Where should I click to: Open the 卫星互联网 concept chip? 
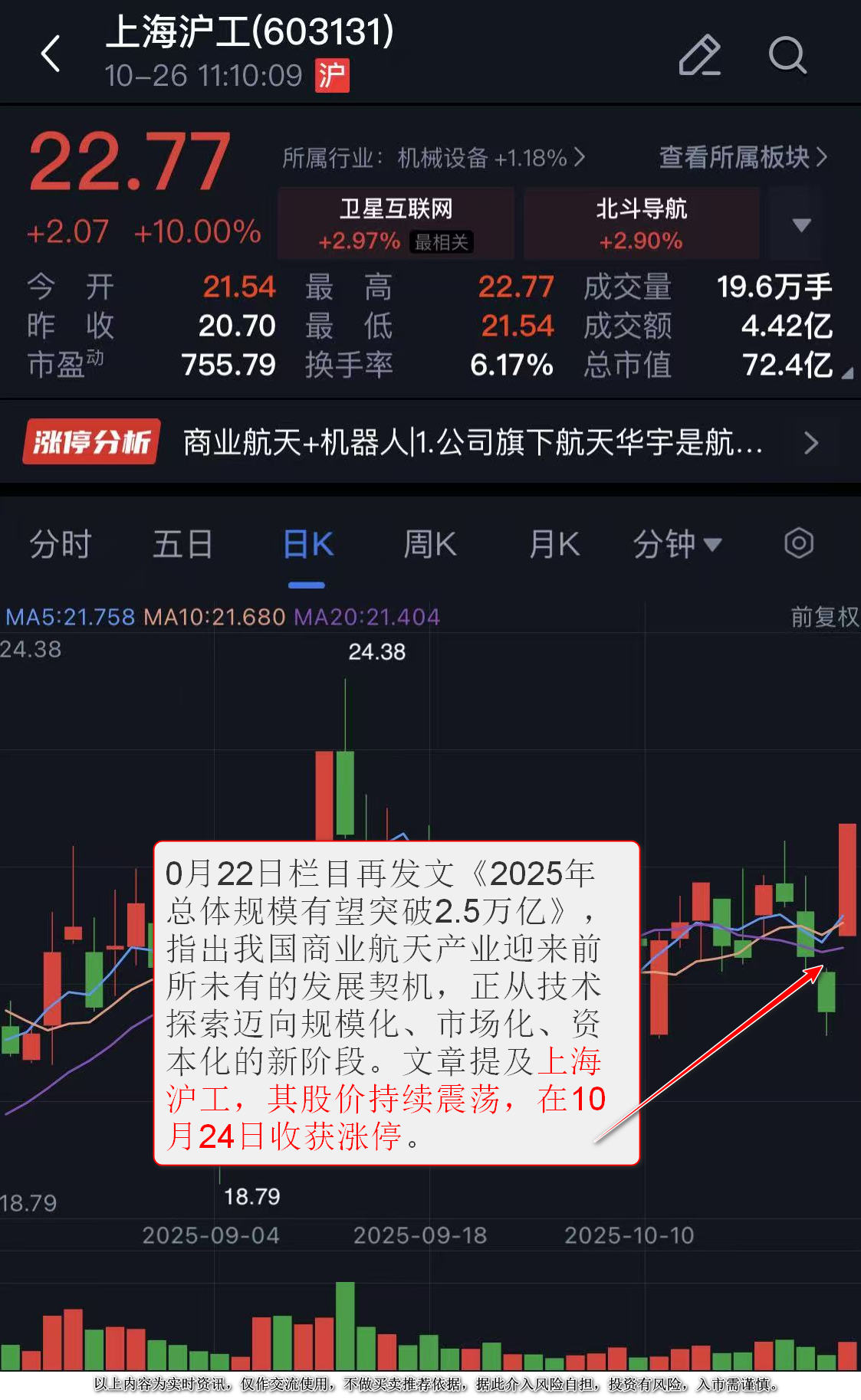[x=396, y=224]
